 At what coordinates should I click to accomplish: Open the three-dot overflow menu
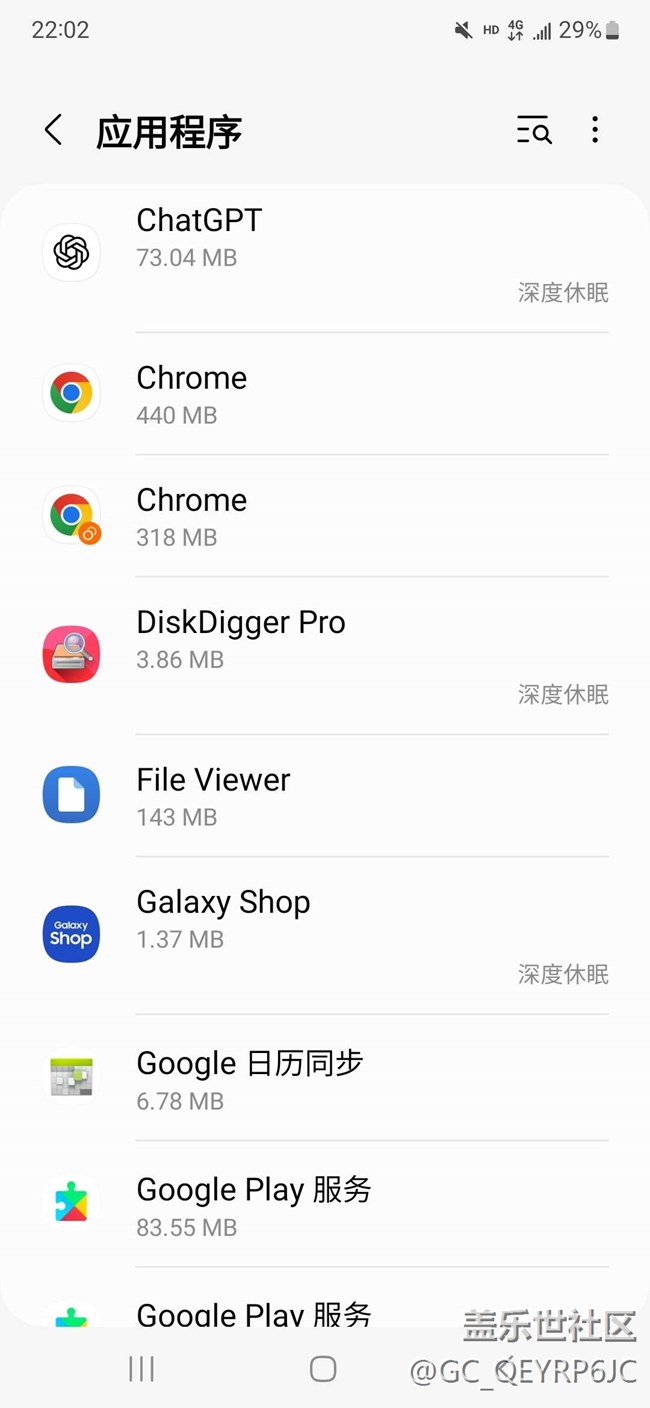[595, 130]
